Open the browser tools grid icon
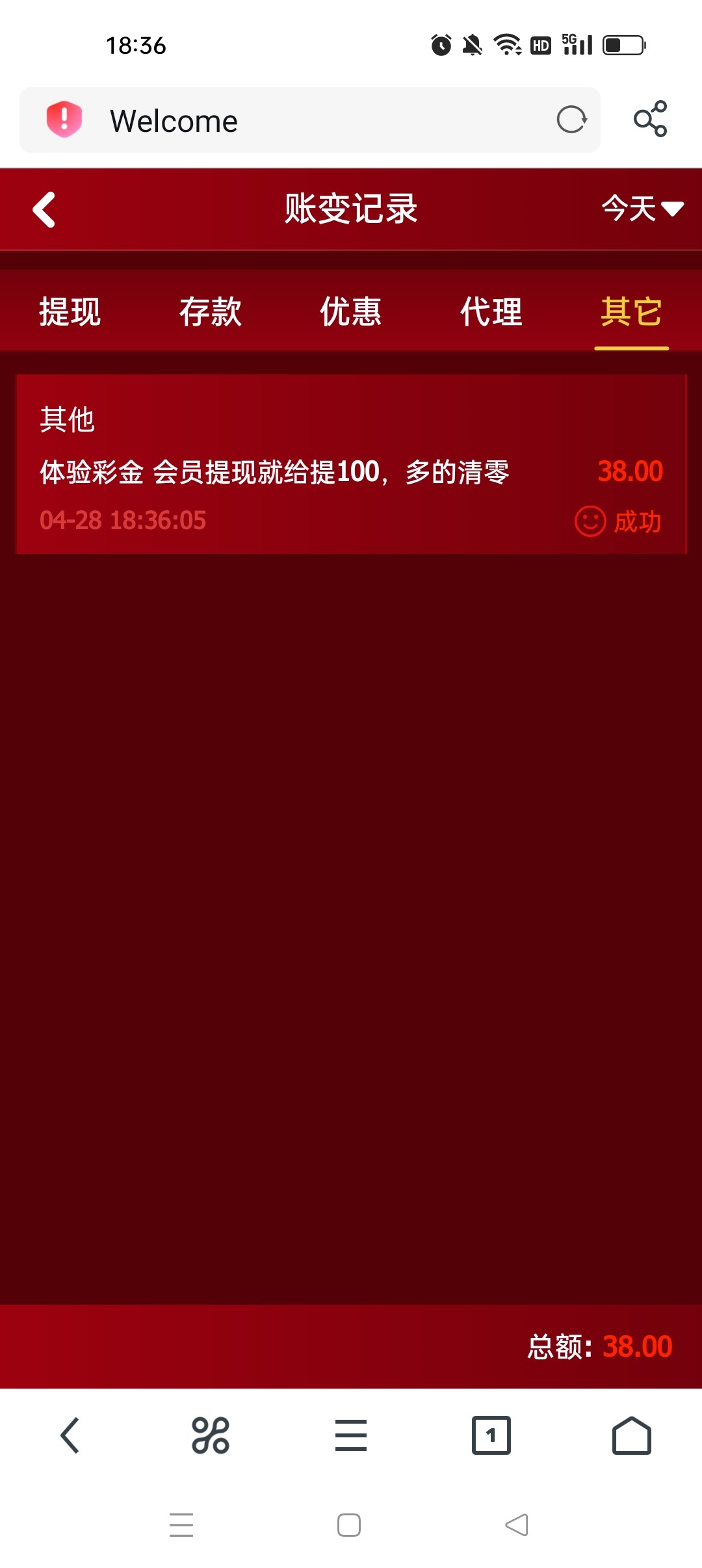The height and width of the screenshot is (1568, 702). (x=211, y=1435)
